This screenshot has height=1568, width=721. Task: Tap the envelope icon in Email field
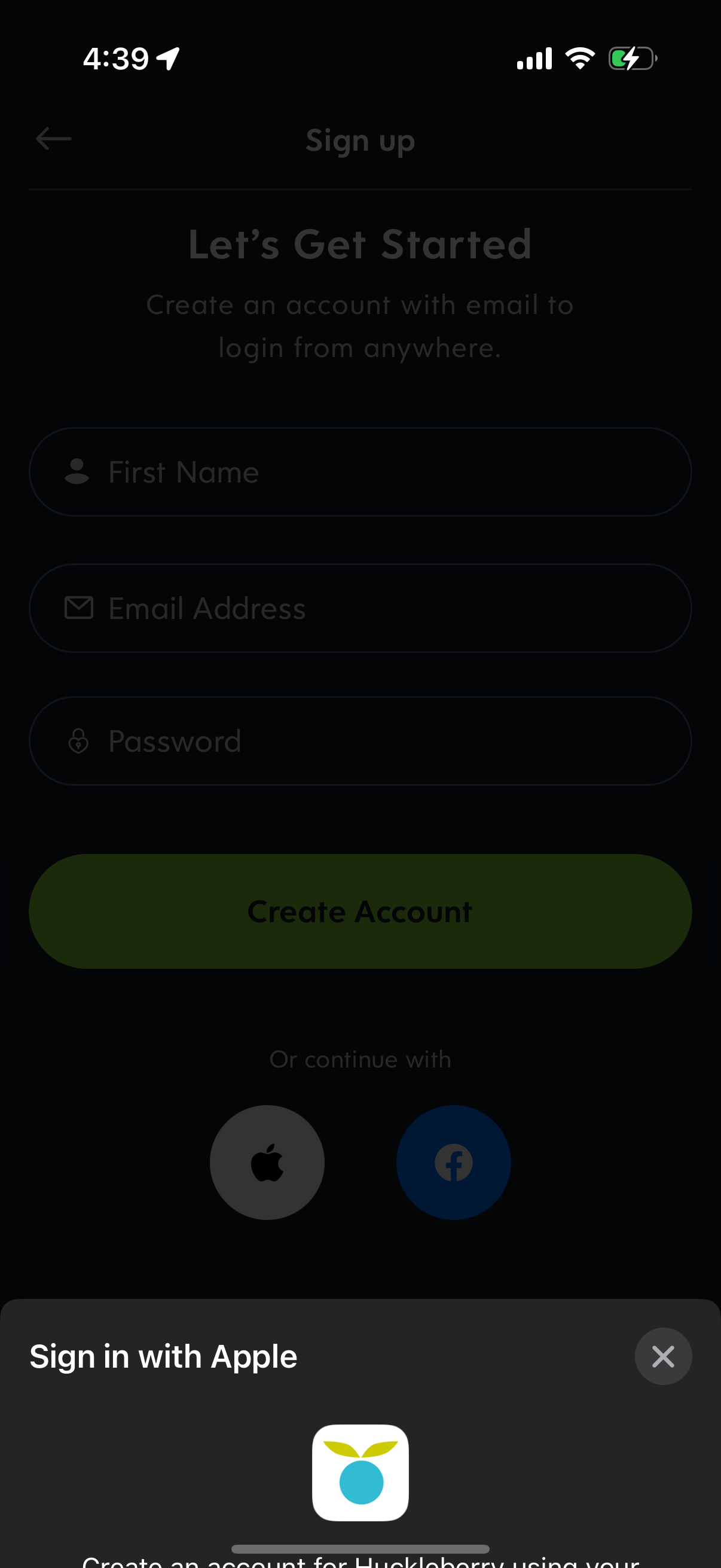(x=78, y=607)
